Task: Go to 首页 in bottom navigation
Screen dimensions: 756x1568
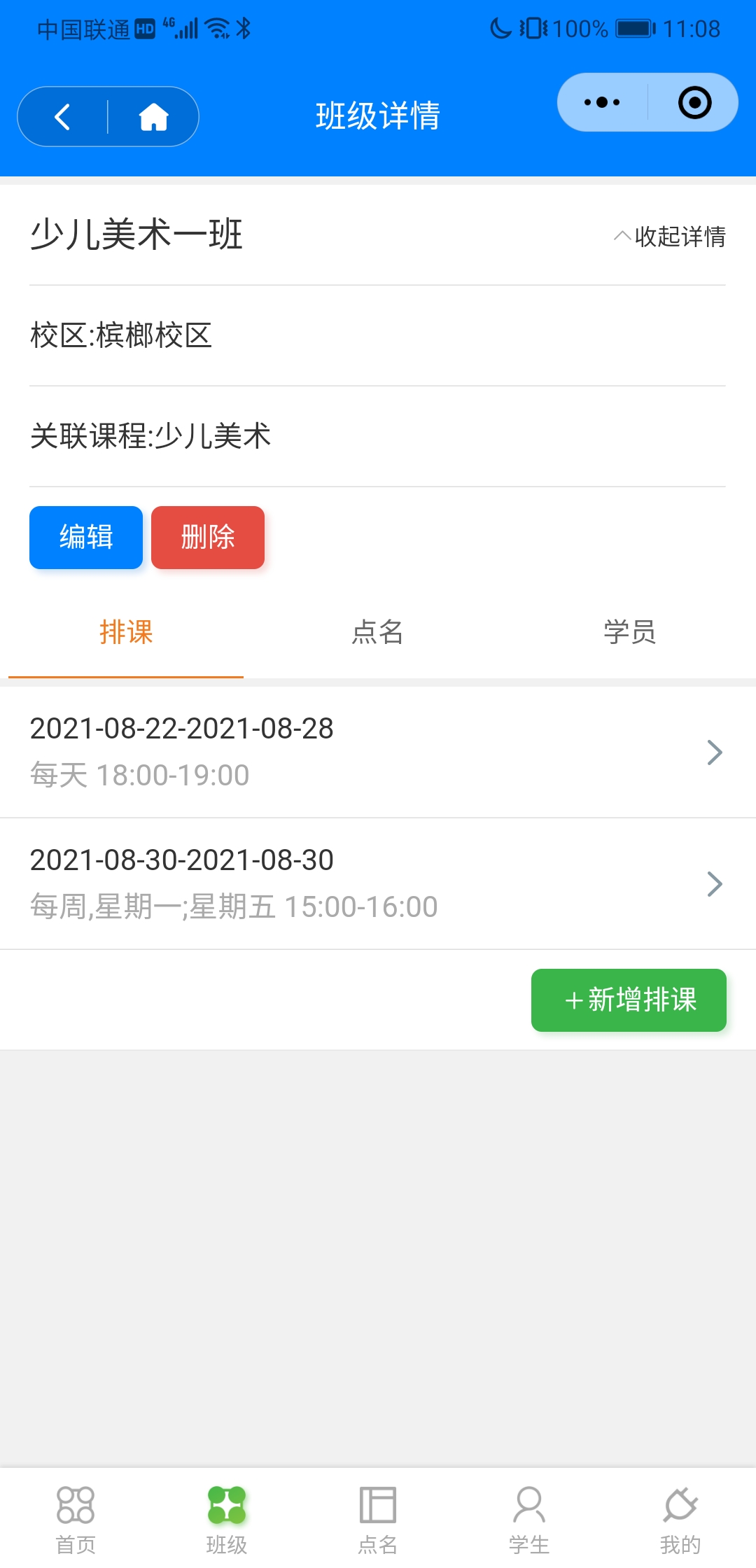Action: (x=76, y=1520)
